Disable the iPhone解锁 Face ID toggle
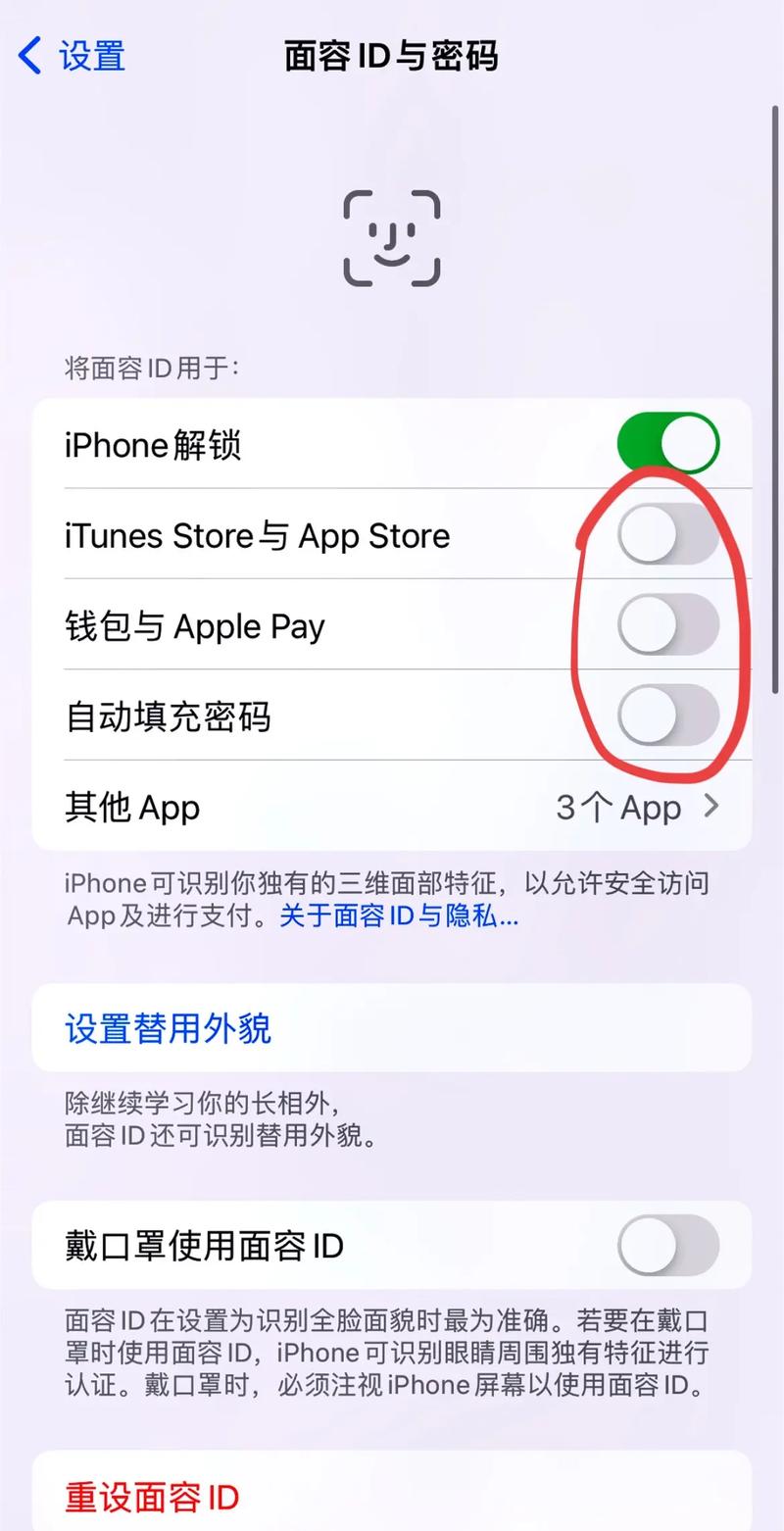 click(x=669, y=443)
